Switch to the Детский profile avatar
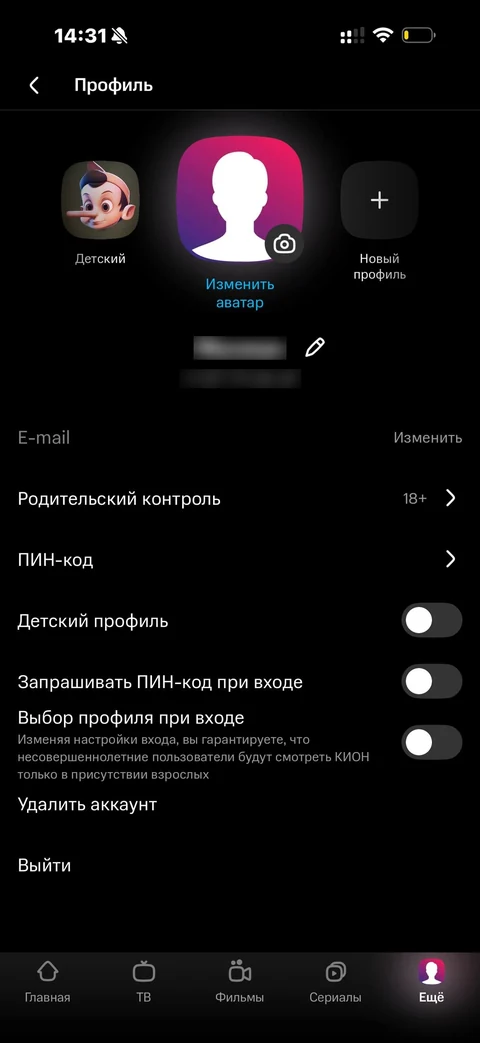Image resolution: width=480 pixels, height=1043 pixels. pos(100,200)
